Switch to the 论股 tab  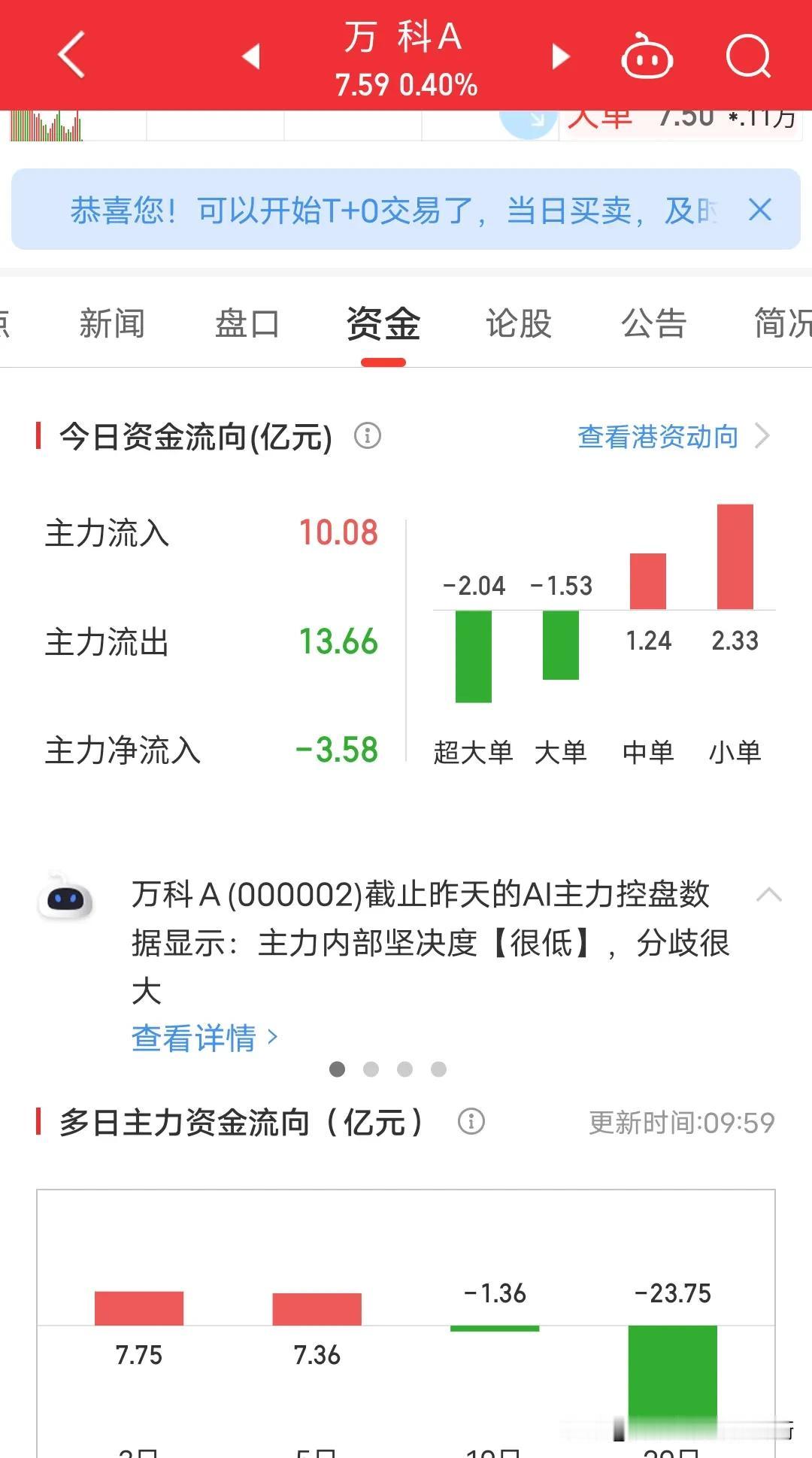click(519, 323)
